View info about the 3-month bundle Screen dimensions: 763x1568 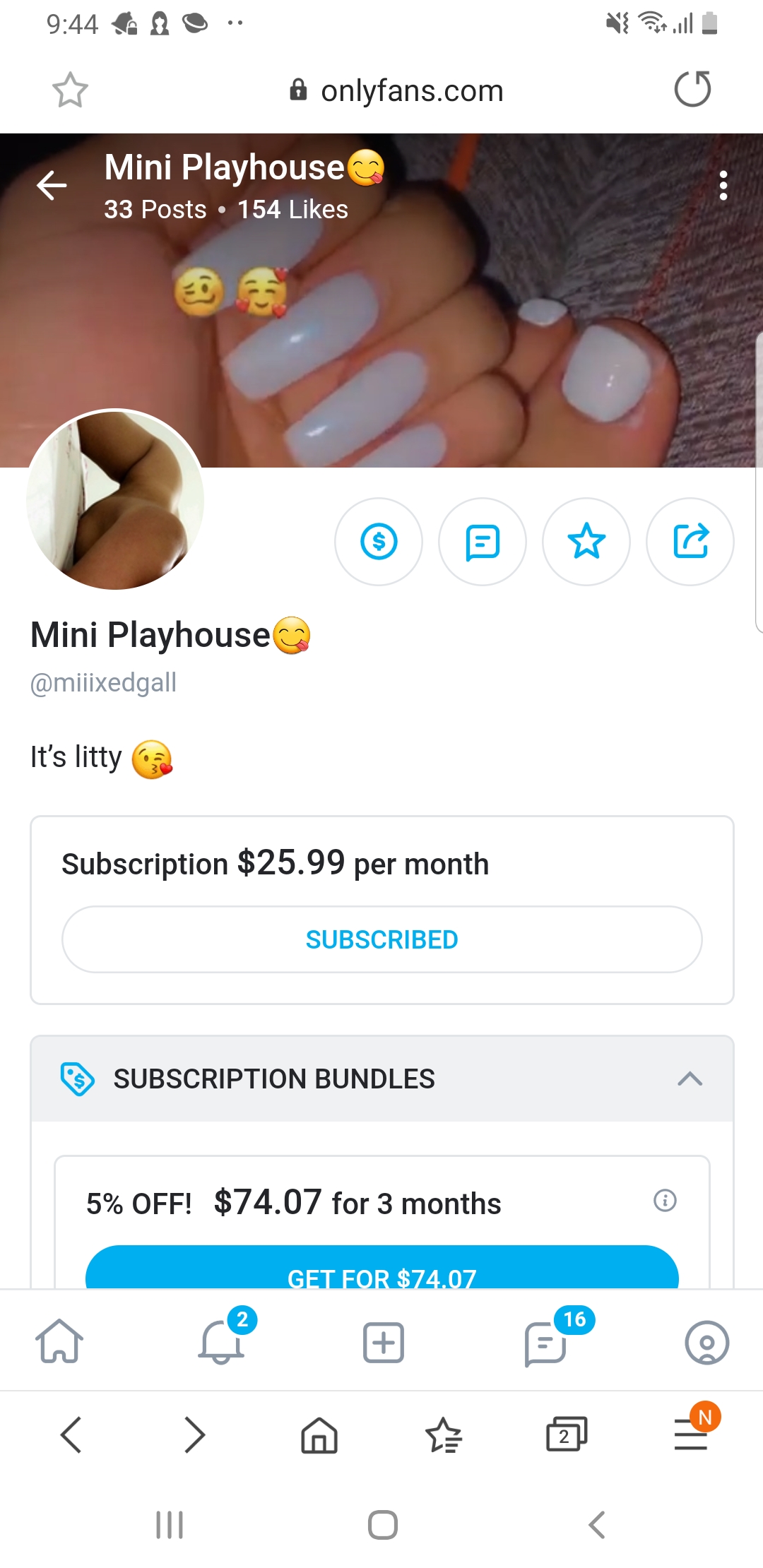[665, 1200]
